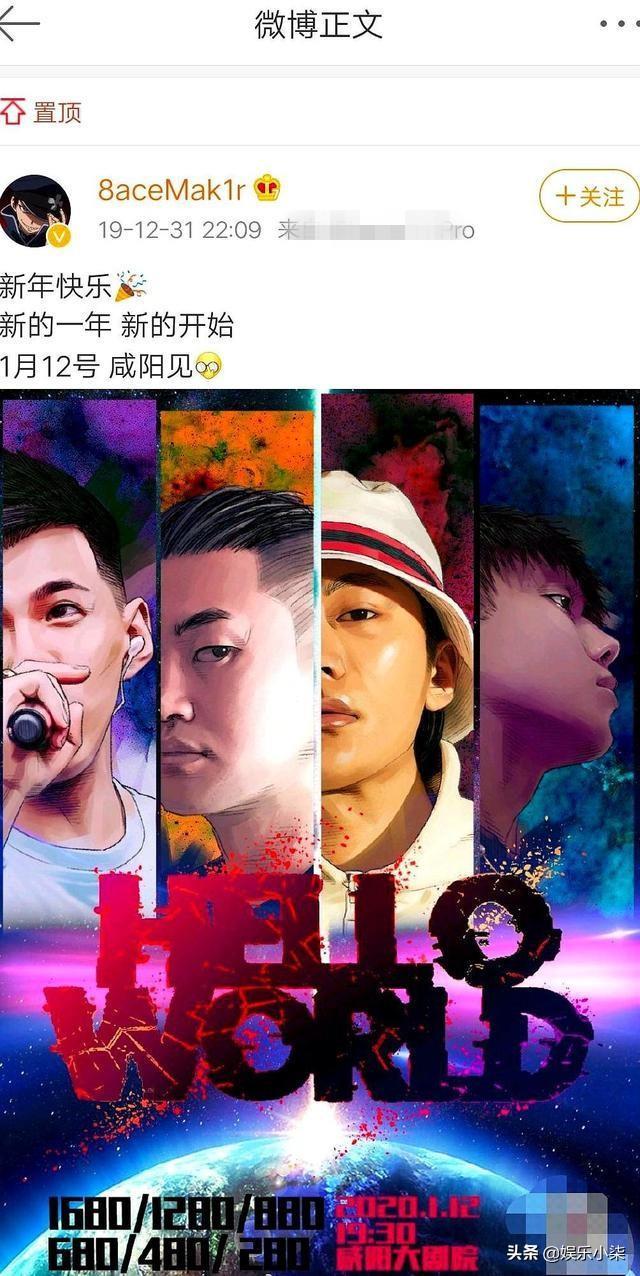
Task: Go back using the top-left arrow
Action: (18, 25)
